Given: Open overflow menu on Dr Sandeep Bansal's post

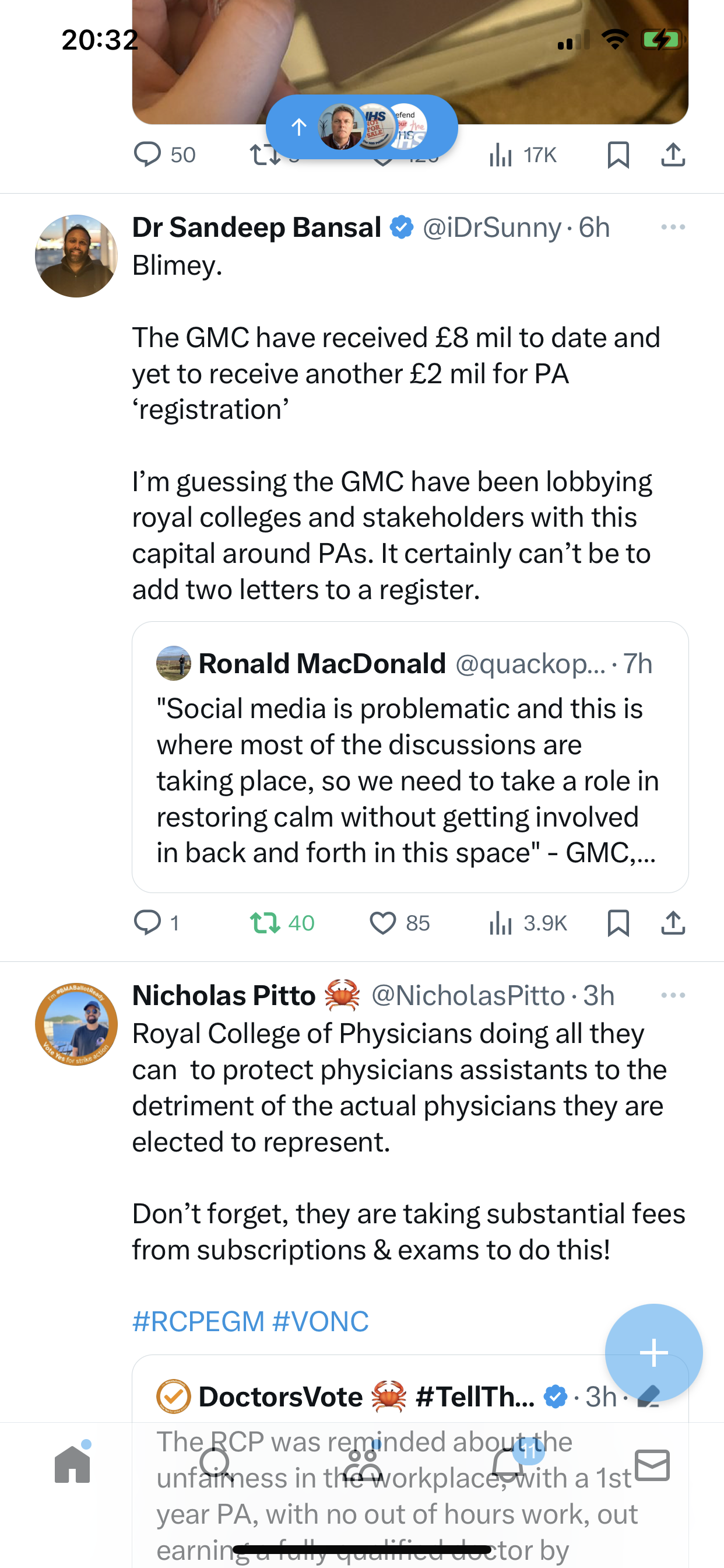Looking at the screenshot, I should (673, 227).
